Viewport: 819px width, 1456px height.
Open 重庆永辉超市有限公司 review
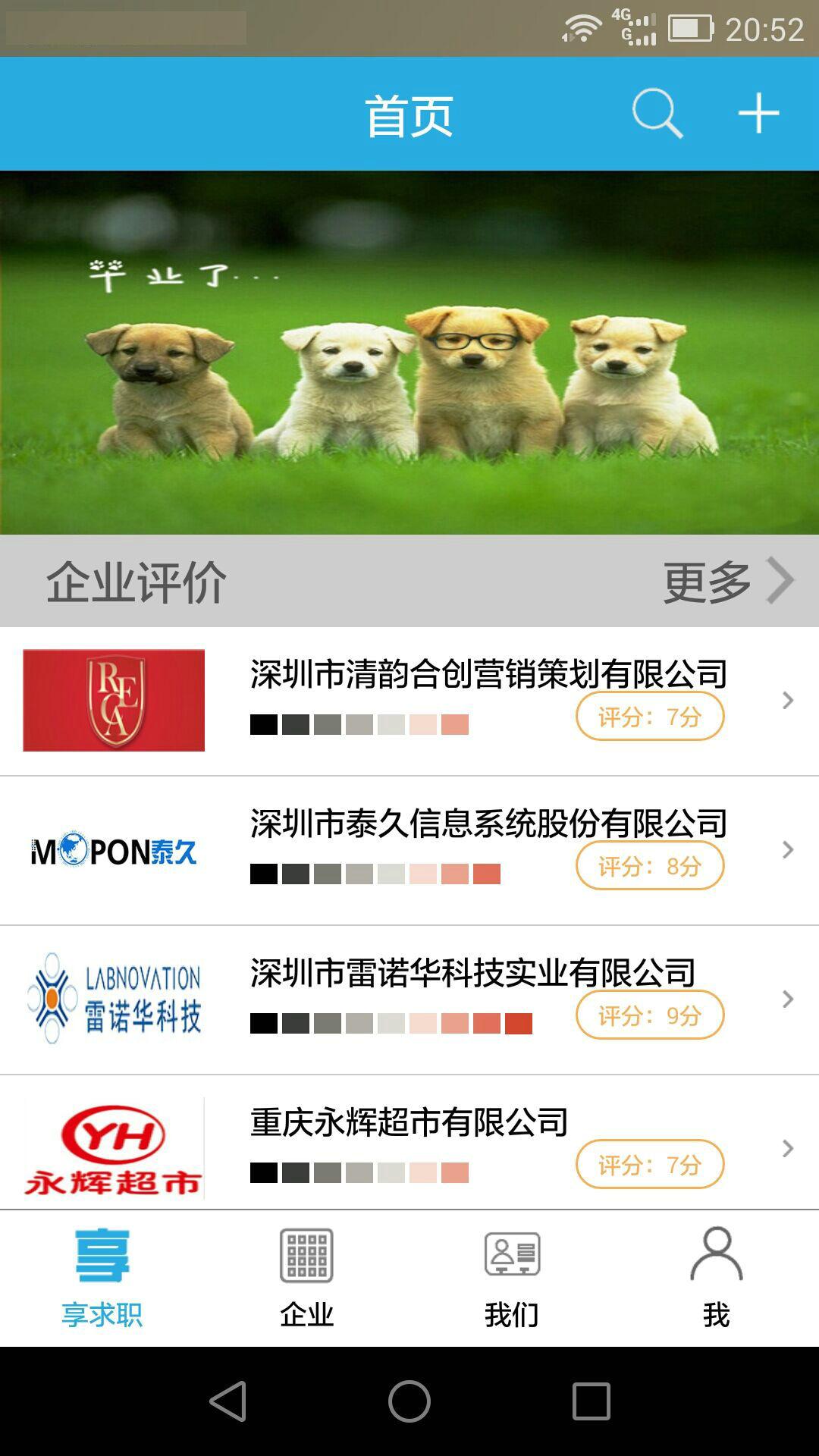point(409,1122)
